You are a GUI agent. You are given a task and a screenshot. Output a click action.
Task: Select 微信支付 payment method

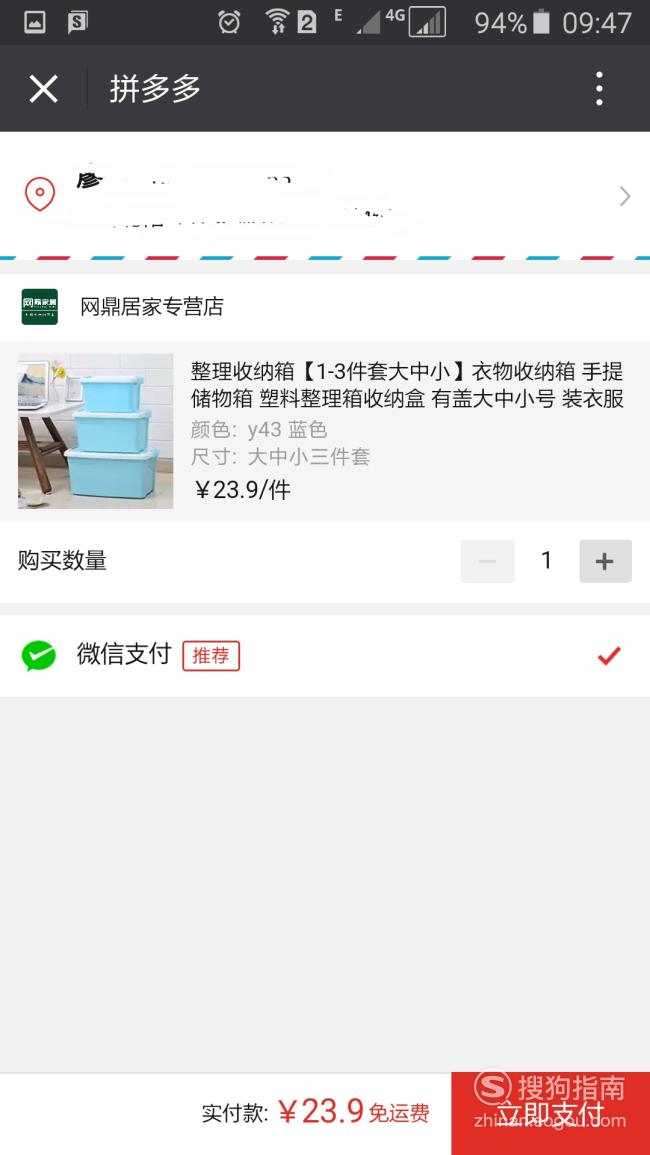[325, 656]
